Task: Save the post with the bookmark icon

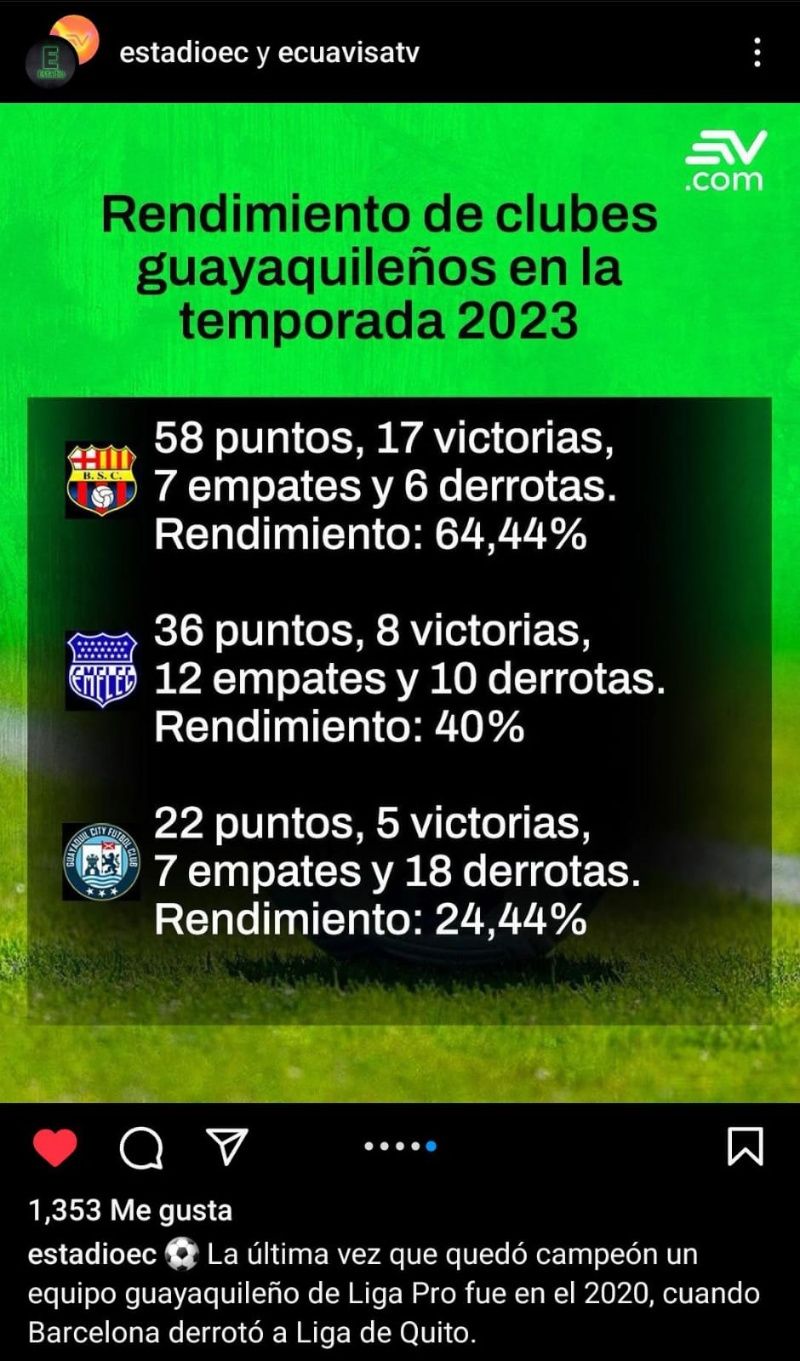Action: click(x=745, y=1147)
